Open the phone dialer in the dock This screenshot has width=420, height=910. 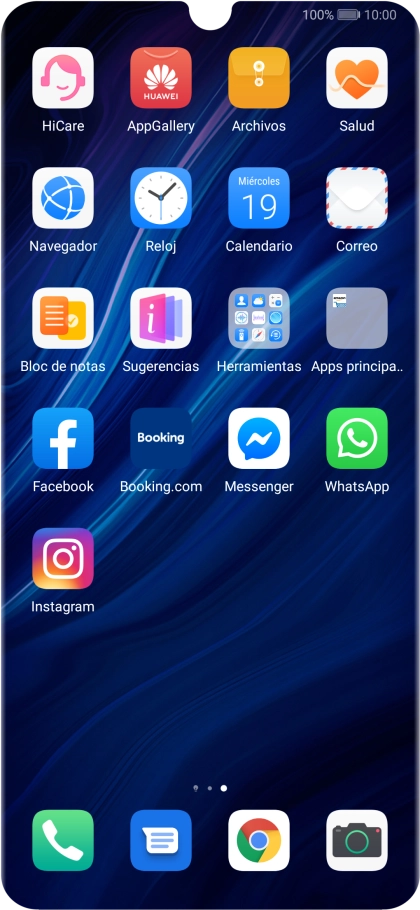63,840
